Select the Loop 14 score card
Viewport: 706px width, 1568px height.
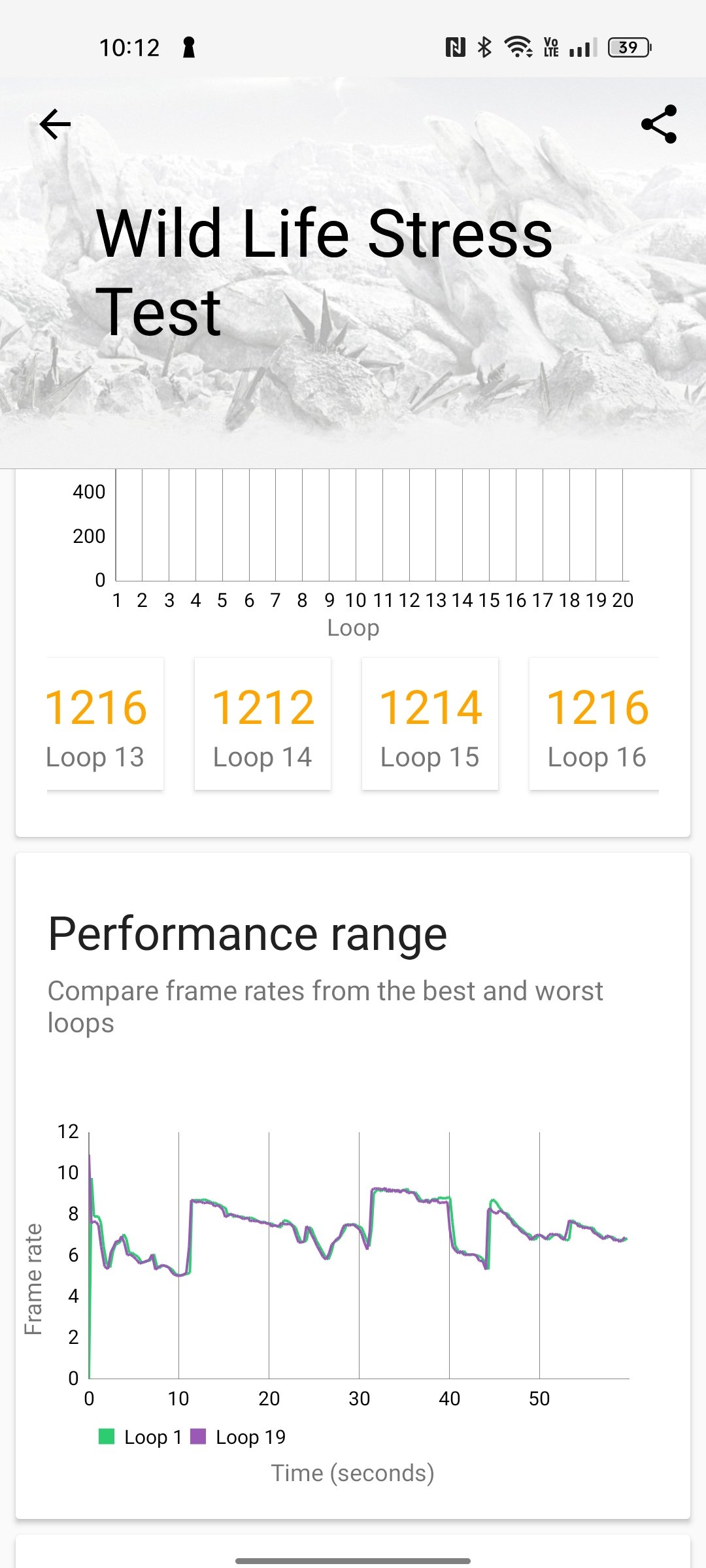click(263, 724)
